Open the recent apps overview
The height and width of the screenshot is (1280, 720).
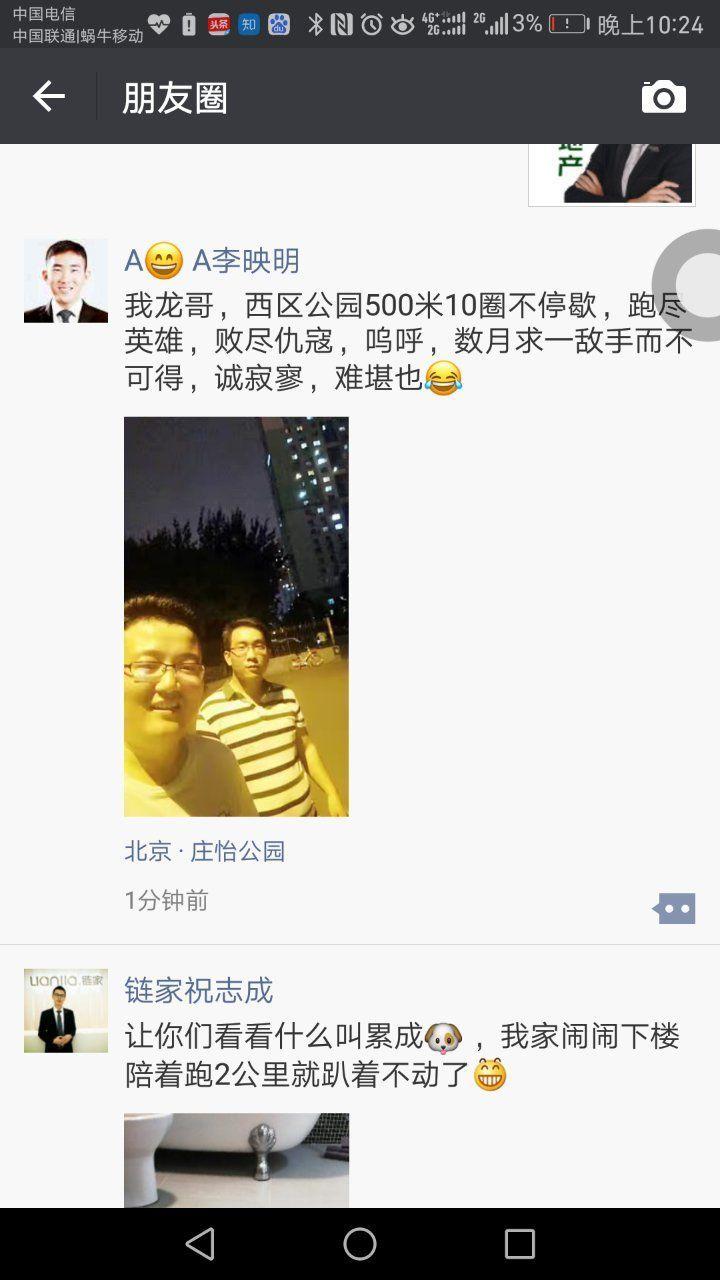click(519, 1244)
